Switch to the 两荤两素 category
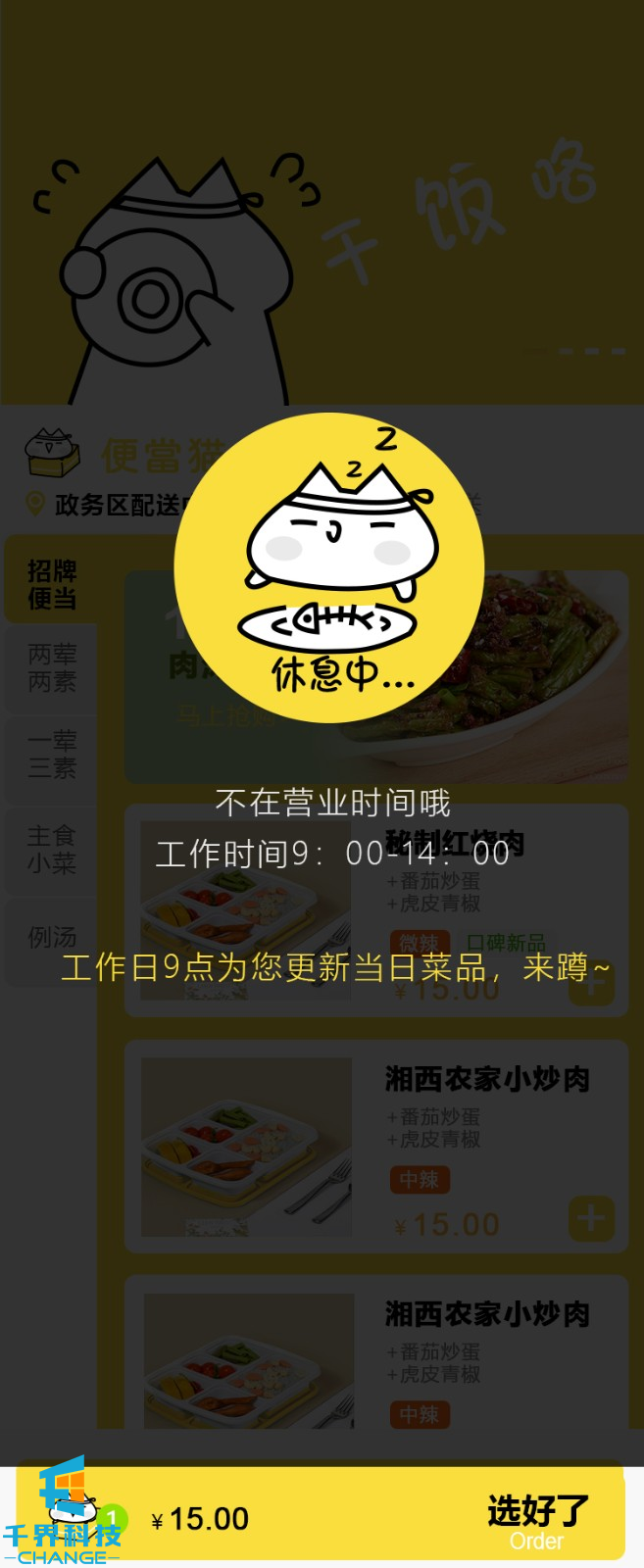 point(52,668)
